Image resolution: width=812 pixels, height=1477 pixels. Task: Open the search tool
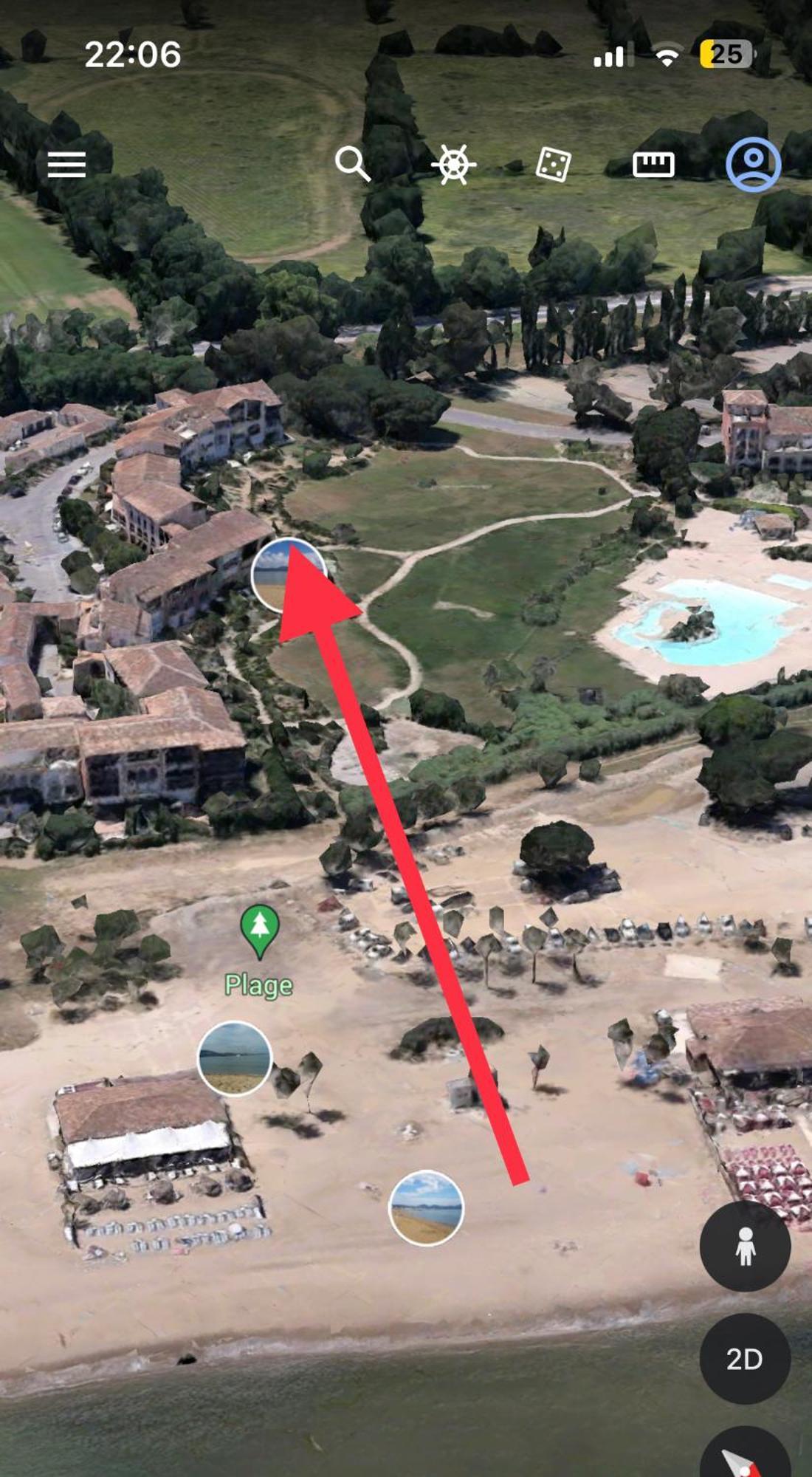click(x=352, y=163)
